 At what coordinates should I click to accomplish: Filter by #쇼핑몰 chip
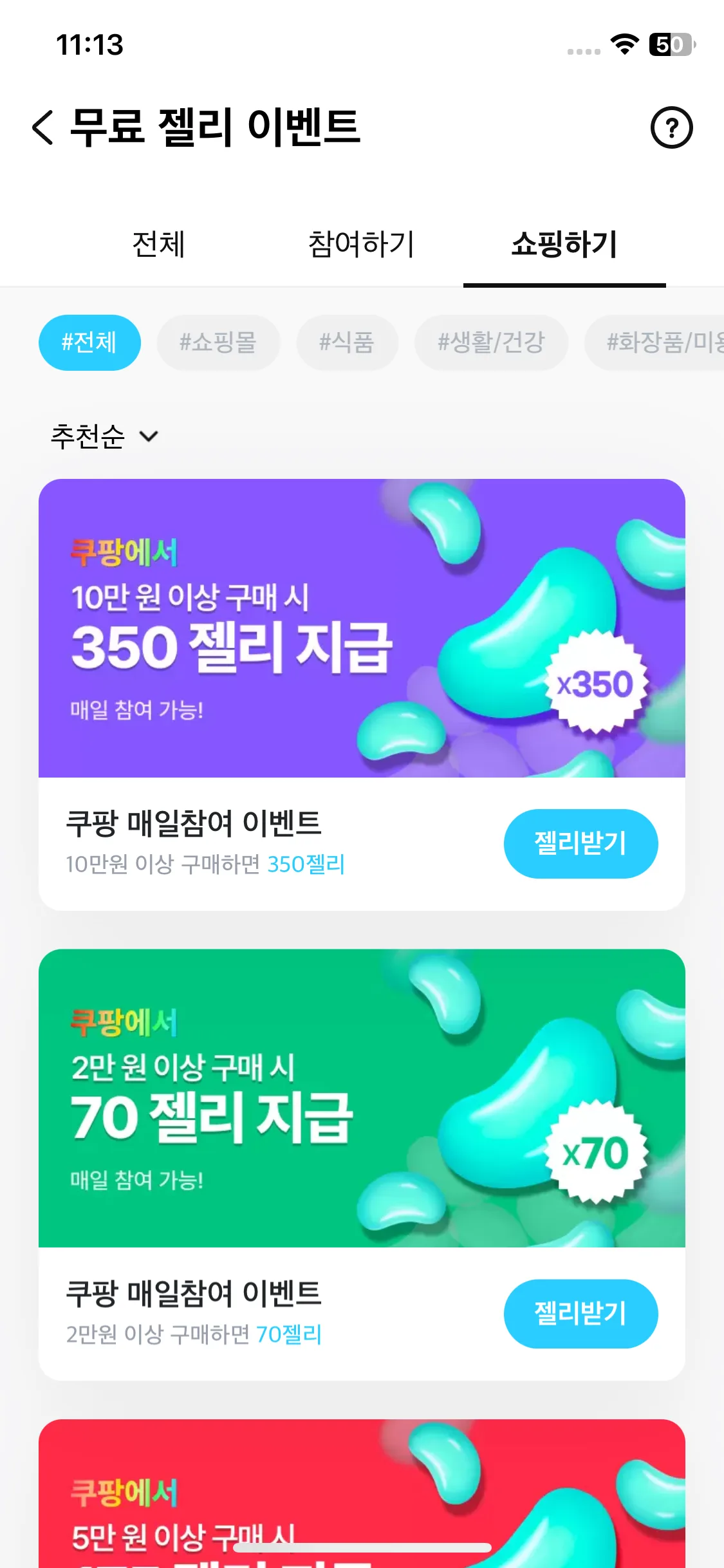[218, 342]
